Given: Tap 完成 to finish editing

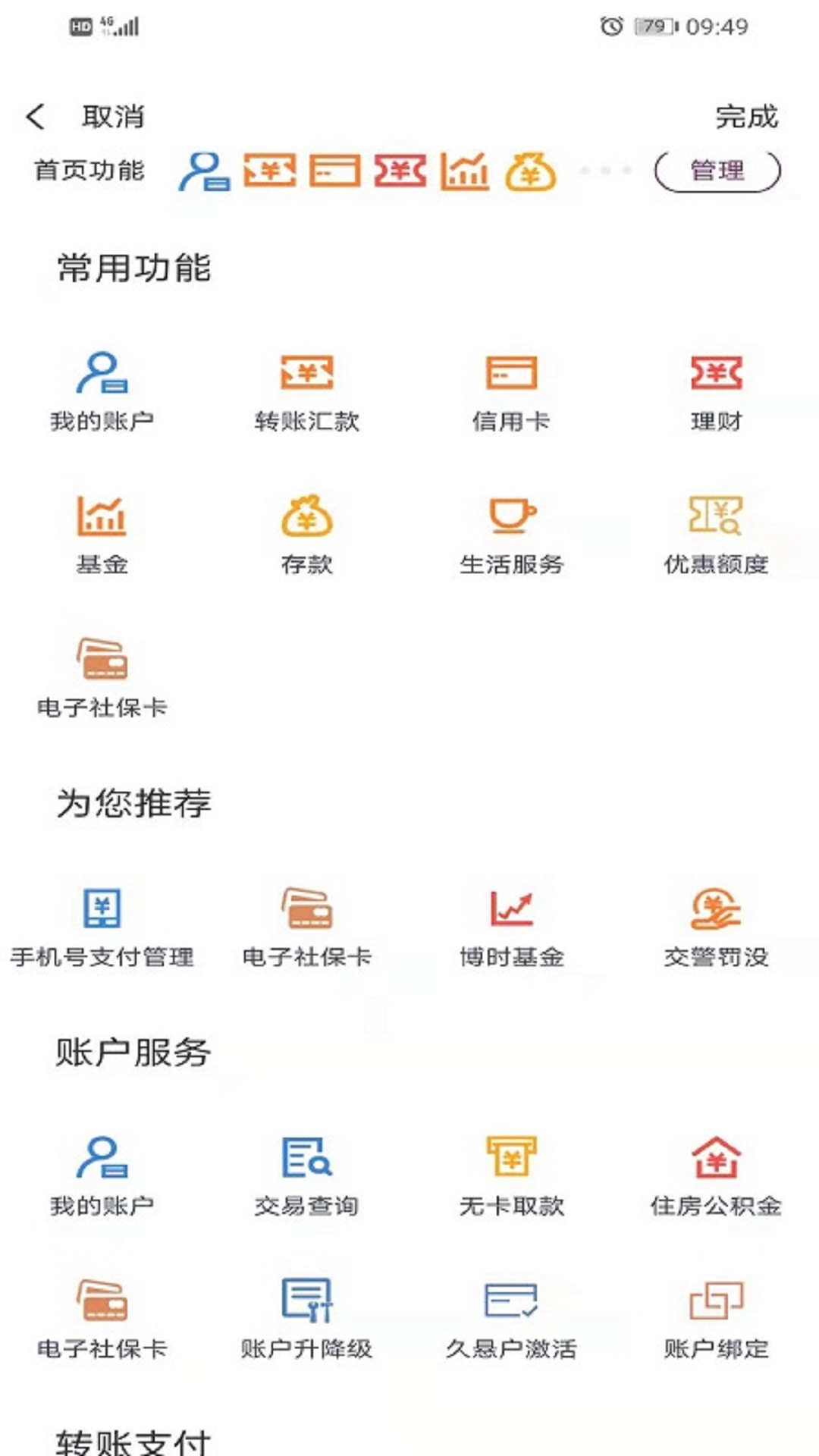Looking at the screenshot, I should (x=746, y=117).
